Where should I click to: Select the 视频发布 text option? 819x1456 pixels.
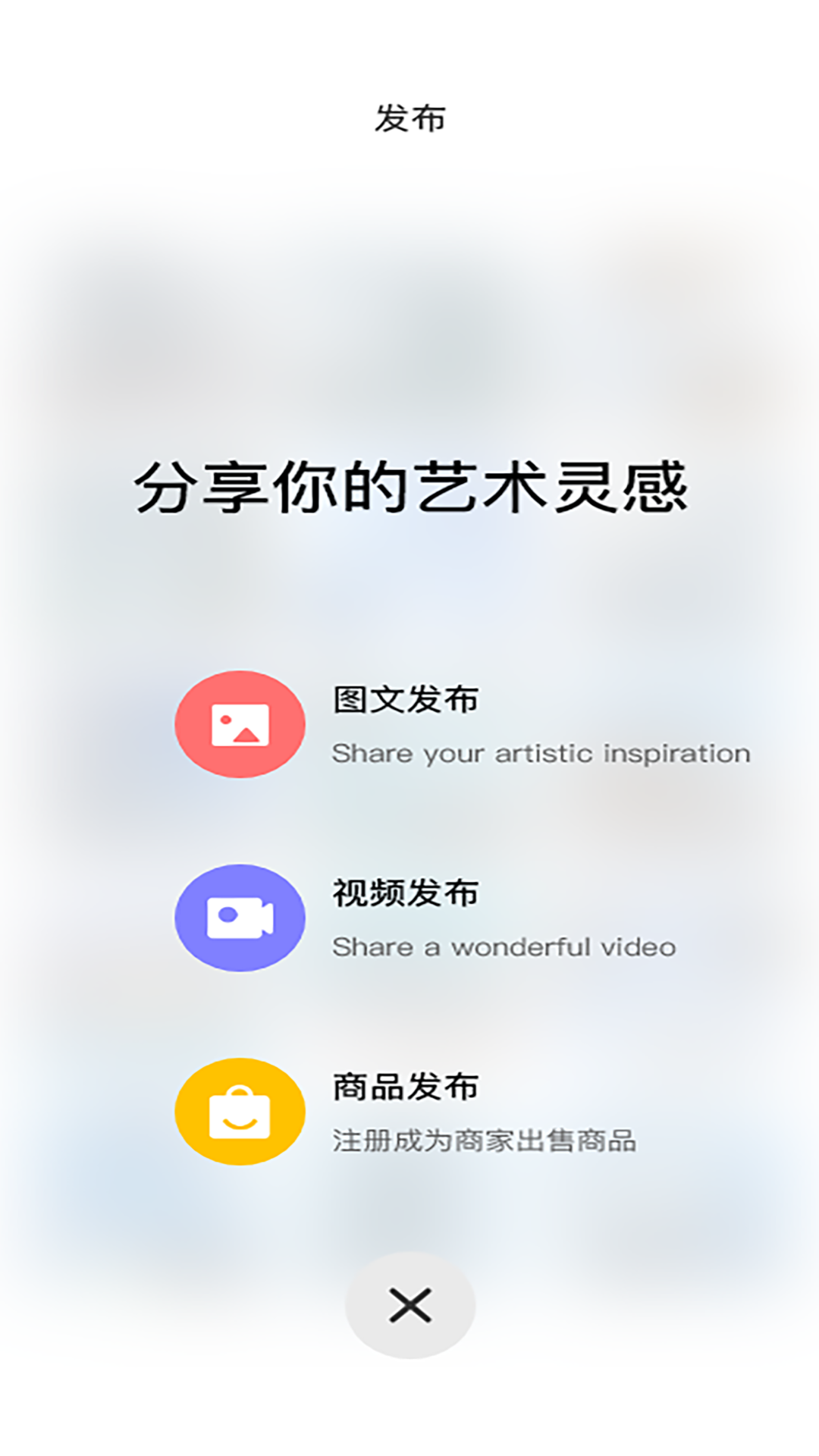pos(404,893)
